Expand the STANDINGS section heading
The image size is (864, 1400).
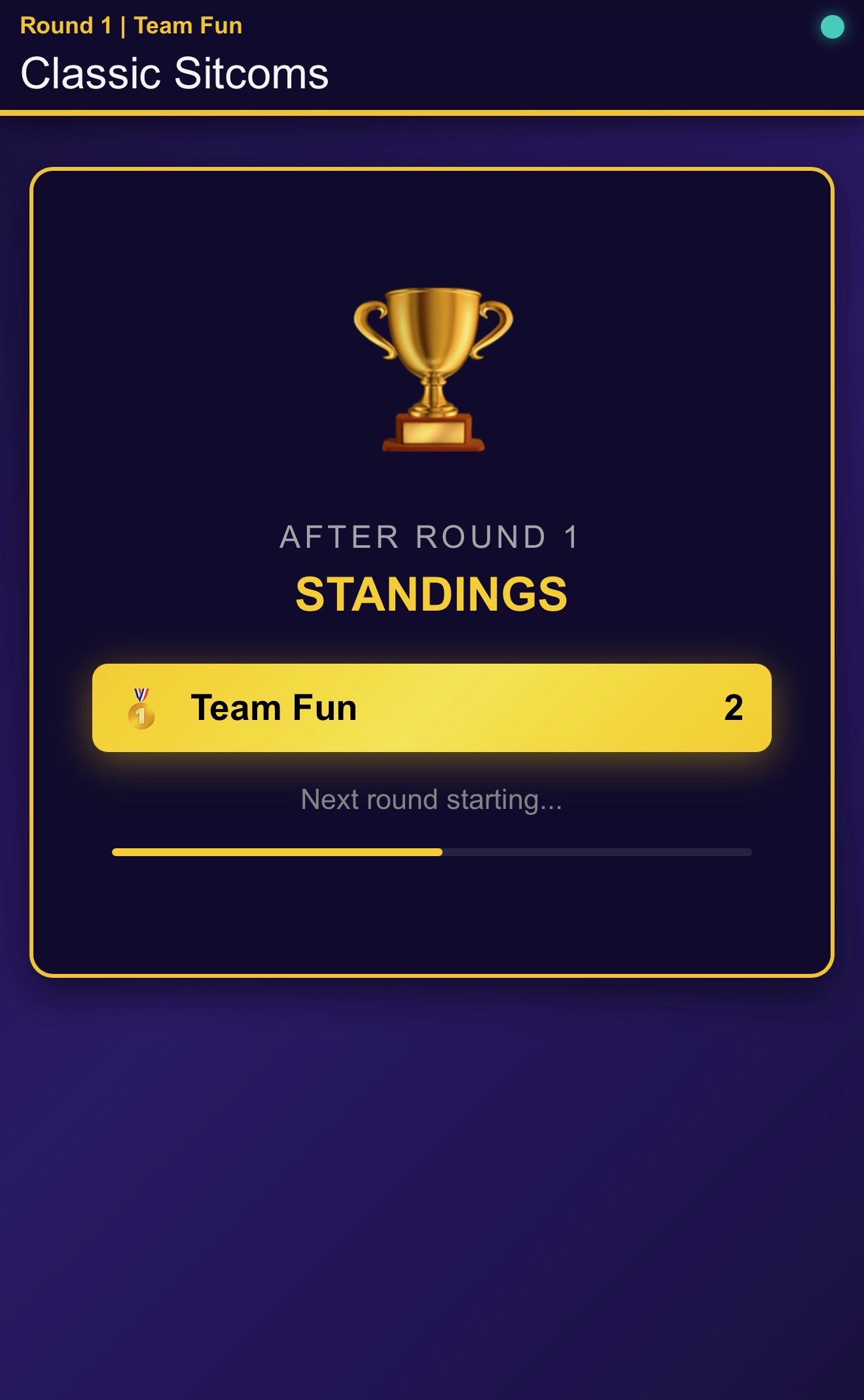(432, 594)
